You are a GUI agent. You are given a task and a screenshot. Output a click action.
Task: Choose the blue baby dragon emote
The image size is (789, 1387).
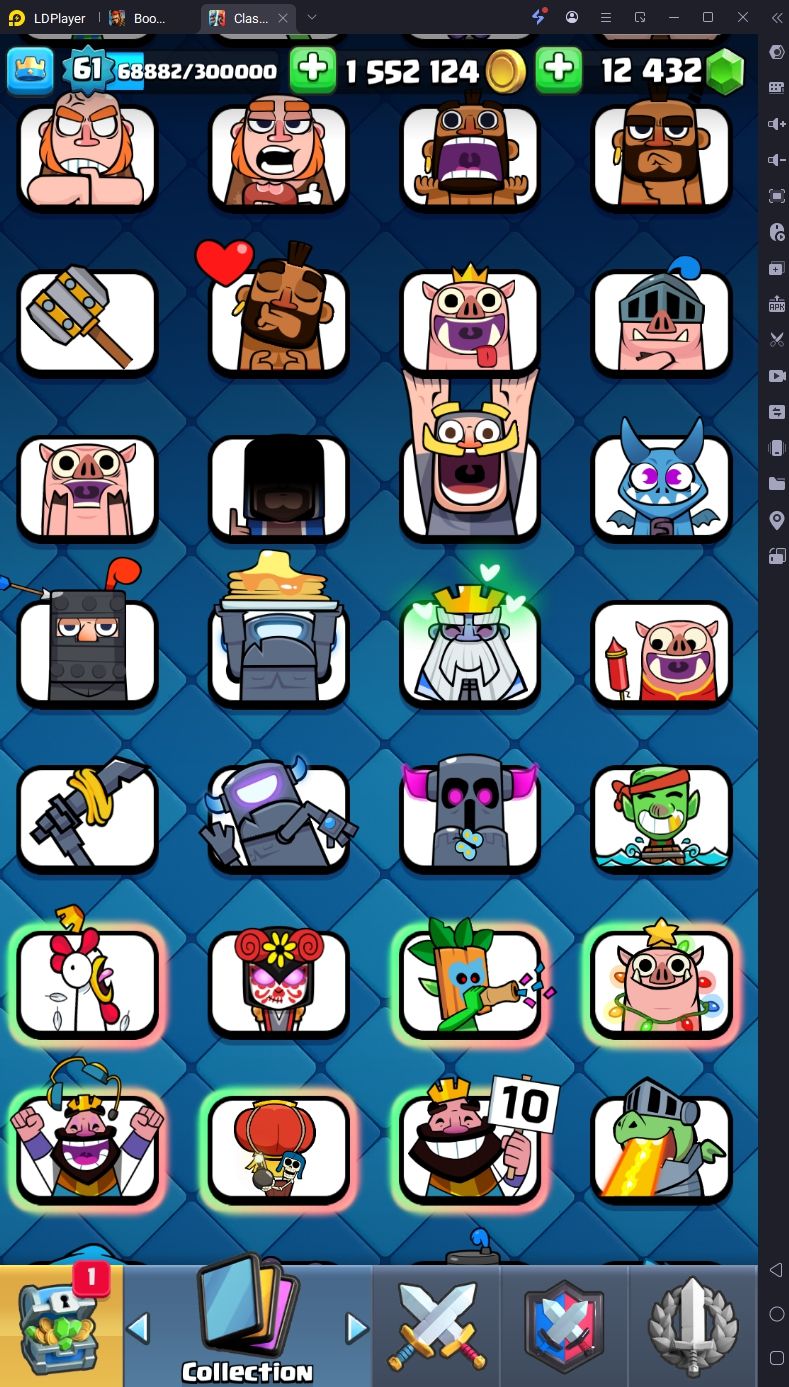click(661, 486)
